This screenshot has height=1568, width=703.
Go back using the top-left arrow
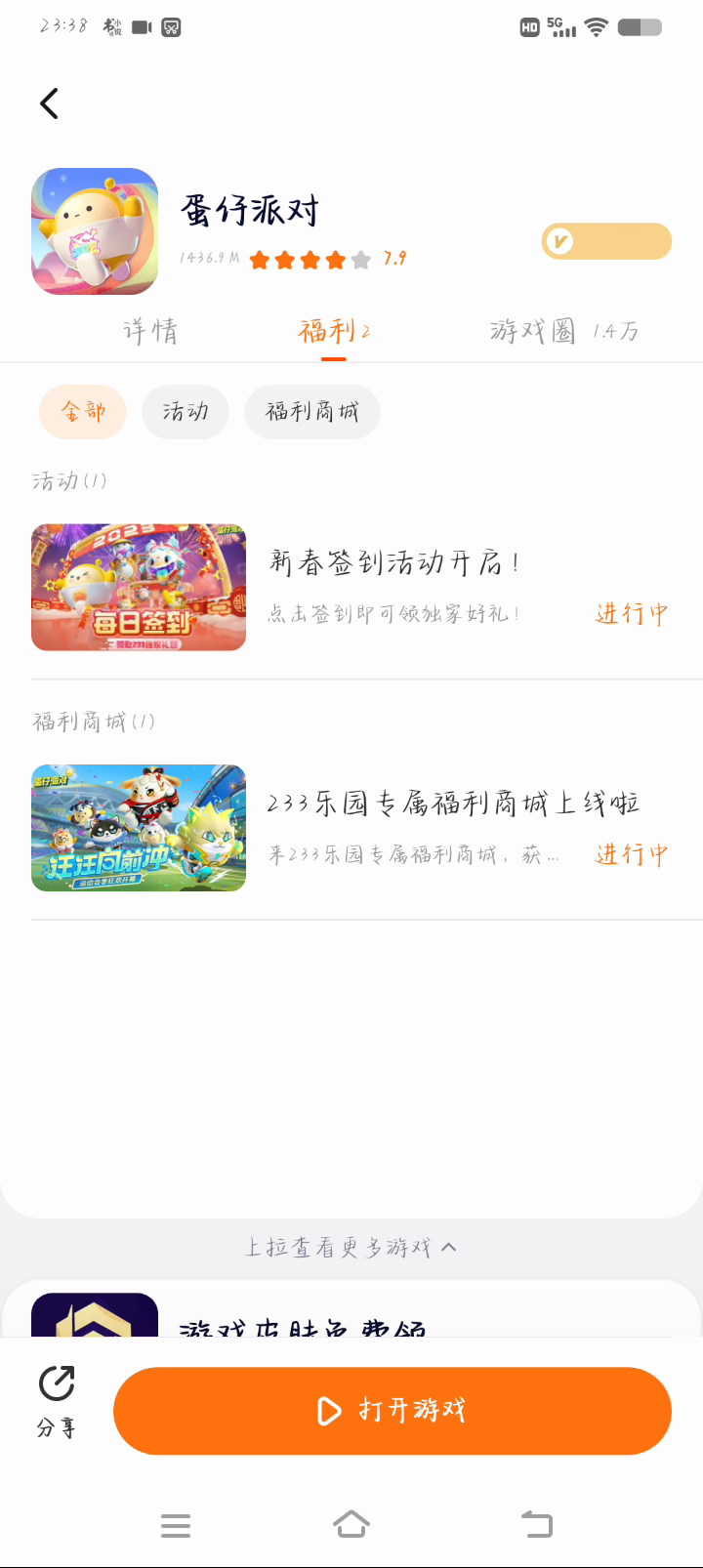50,103
